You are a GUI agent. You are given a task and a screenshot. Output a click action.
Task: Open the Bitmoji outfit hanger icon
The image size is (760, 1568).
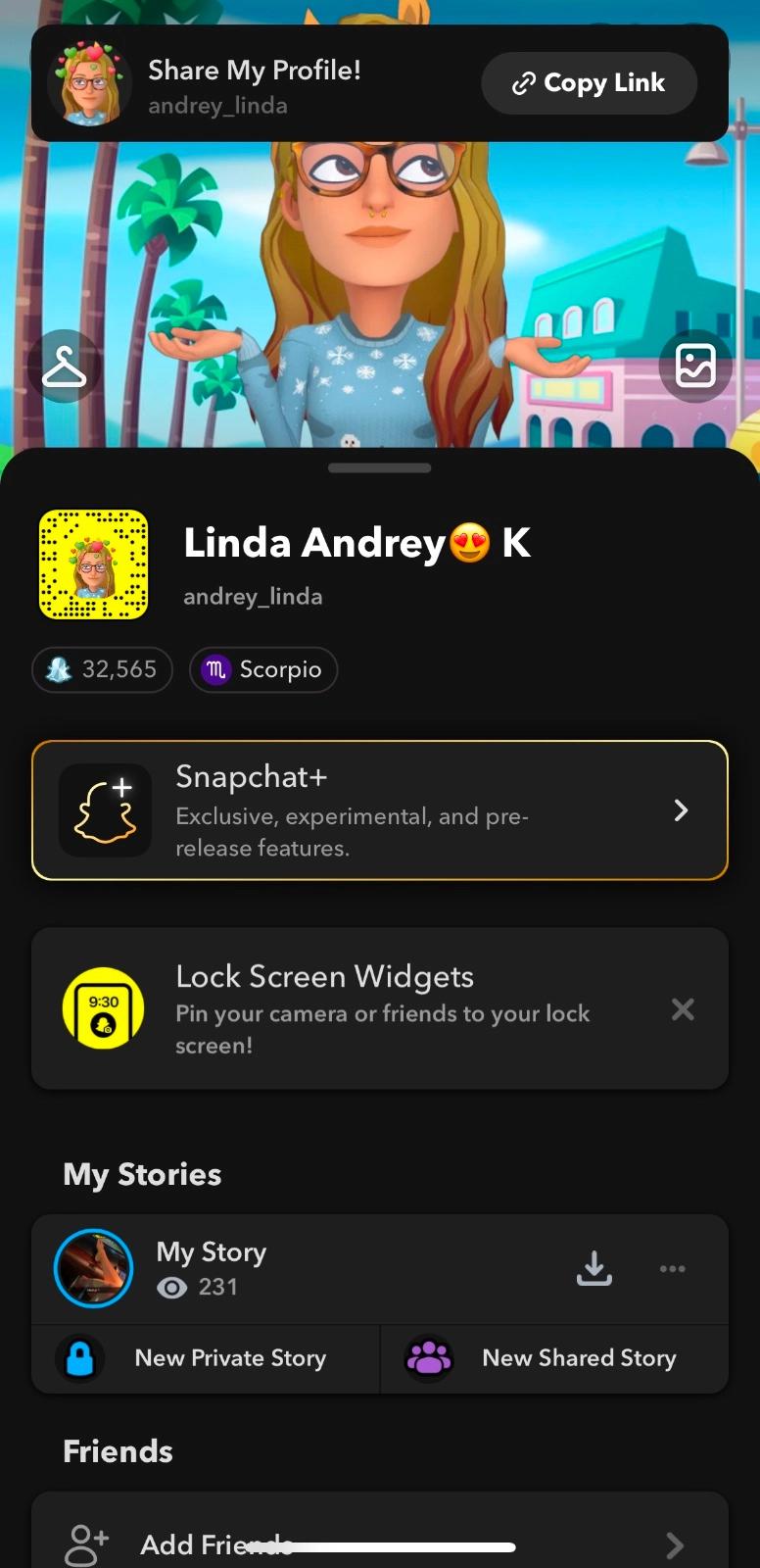click(64, 367)
